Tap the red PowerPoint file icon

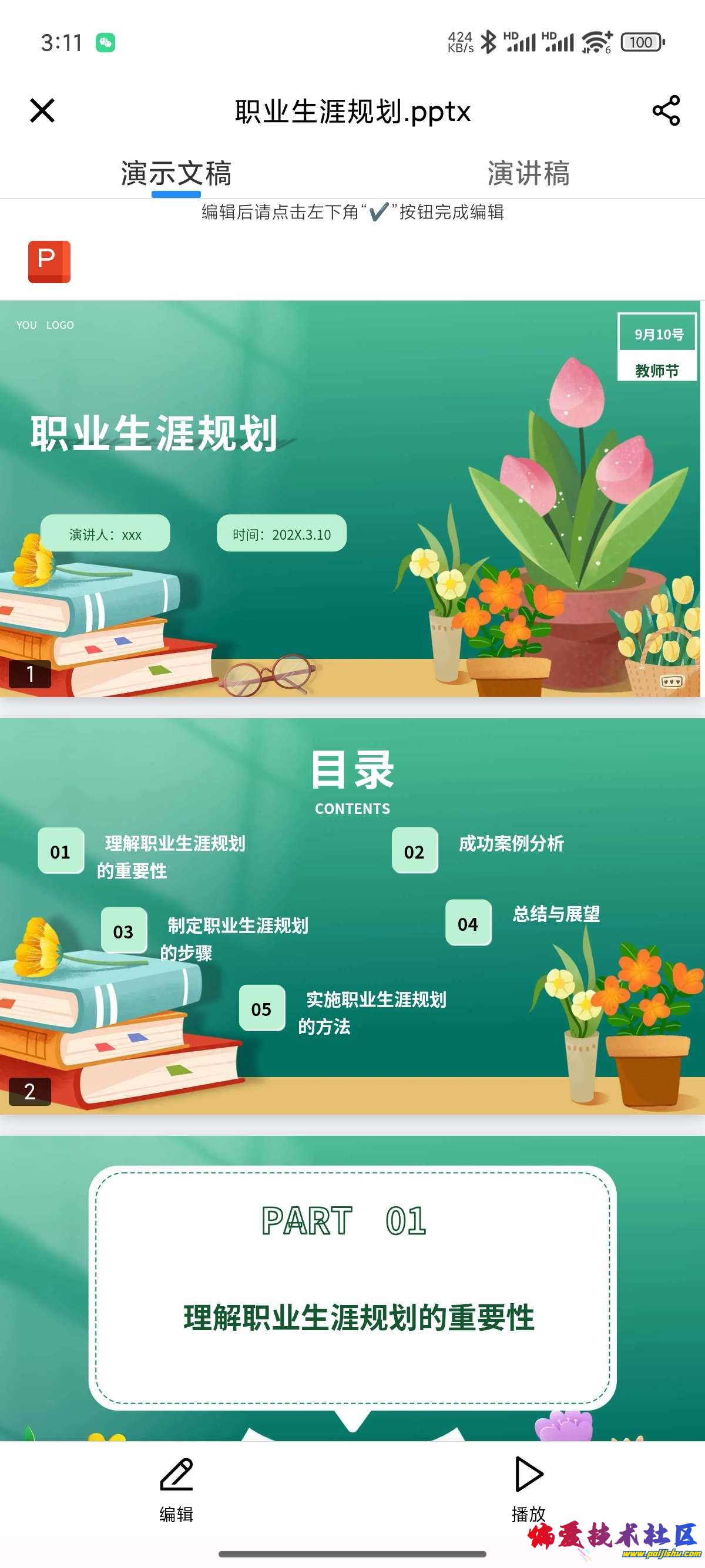[x=49, y=262]
